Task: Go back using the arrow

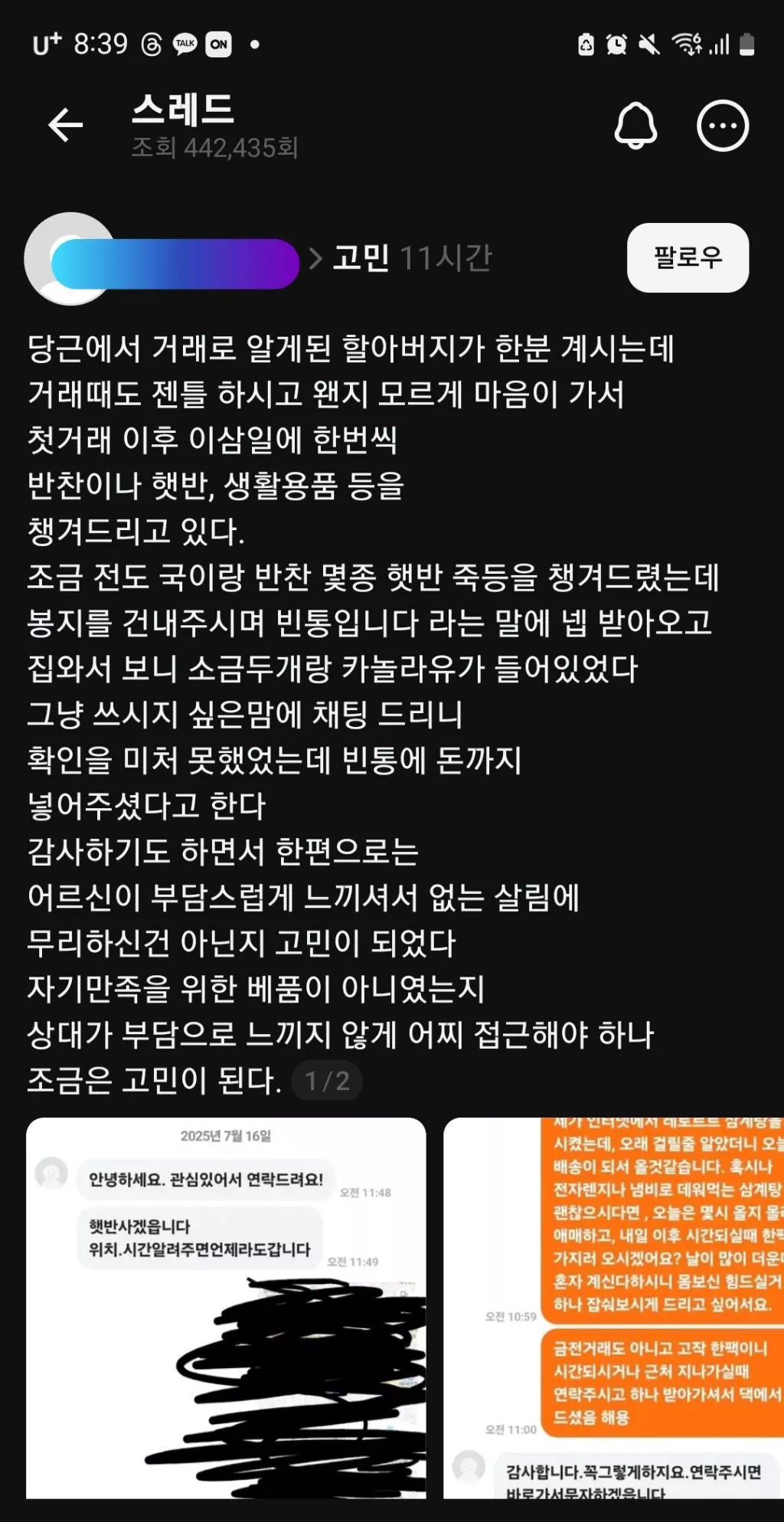Action: [65, 125]
